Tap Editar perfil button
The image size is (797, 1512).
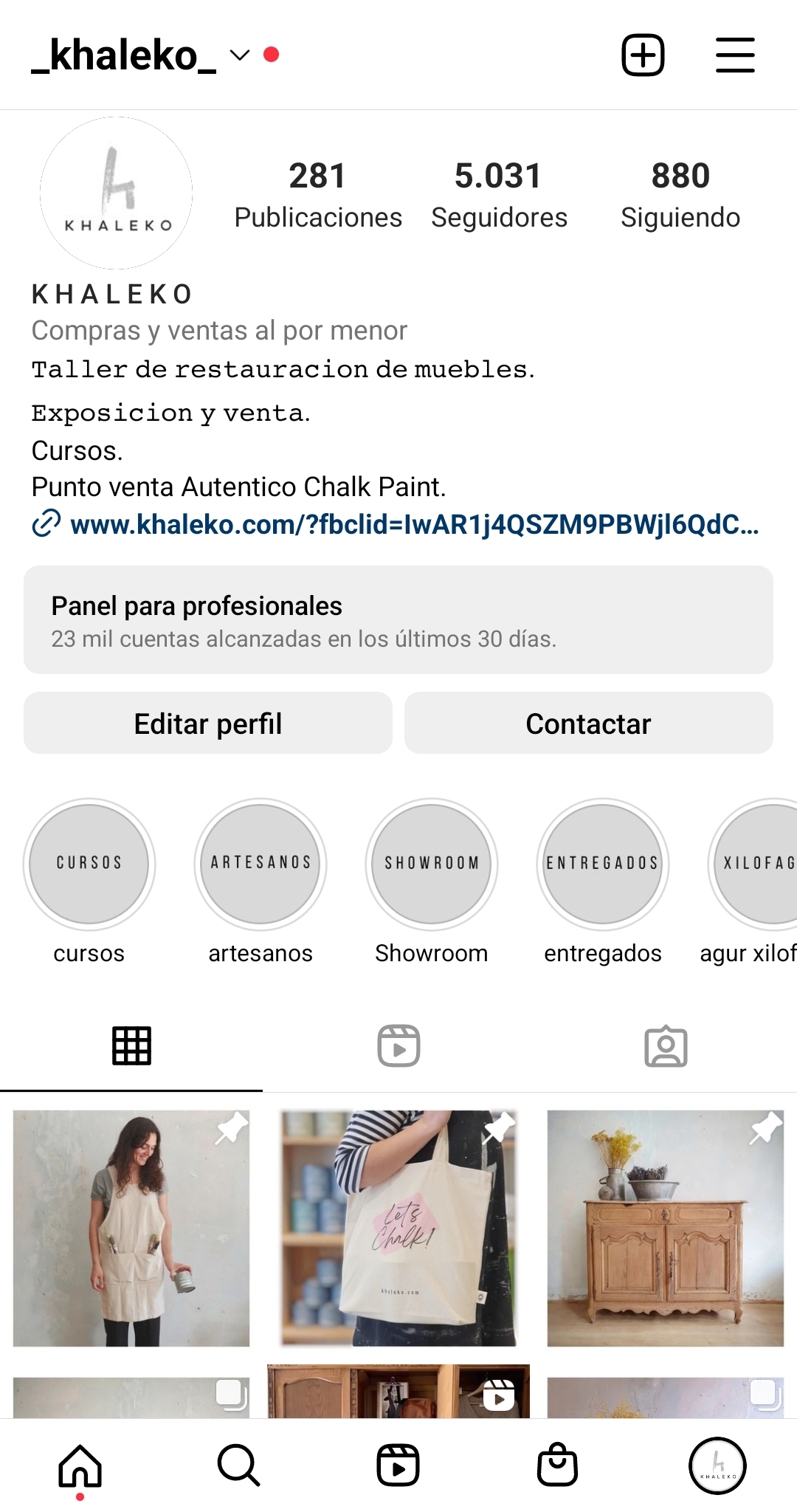(208, 724)
